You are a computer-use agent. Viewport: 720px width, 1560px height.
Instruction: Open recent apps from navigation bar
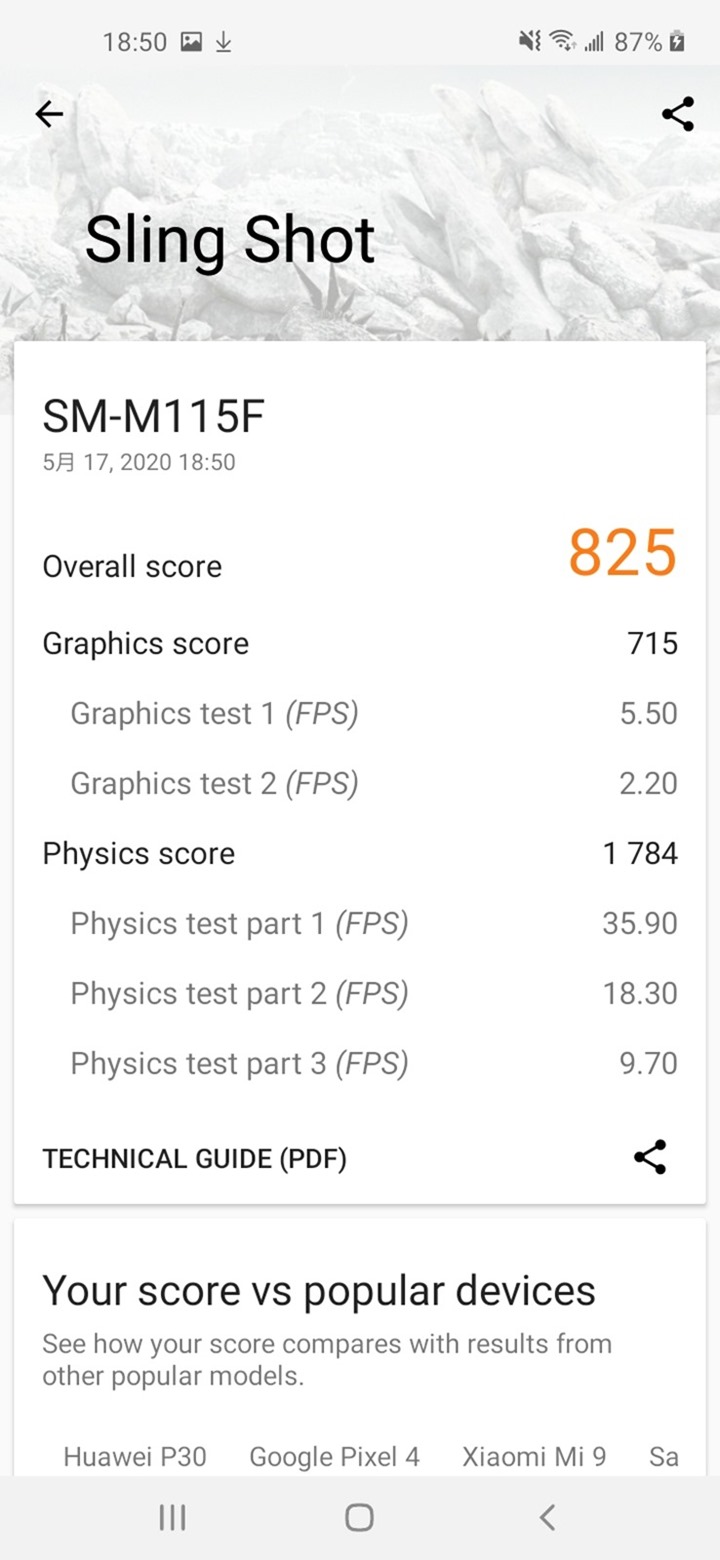[x=172, y=1518]
